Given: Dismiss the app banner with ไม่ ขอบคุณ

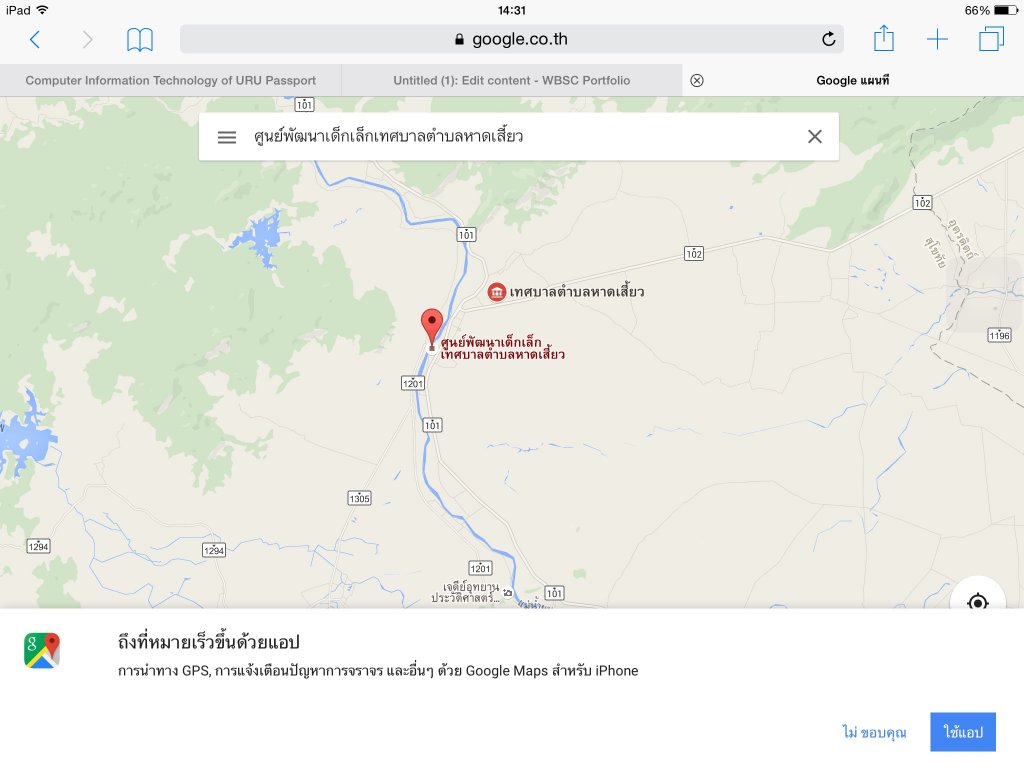Looking at the screenshot, I should coord(874,733).
